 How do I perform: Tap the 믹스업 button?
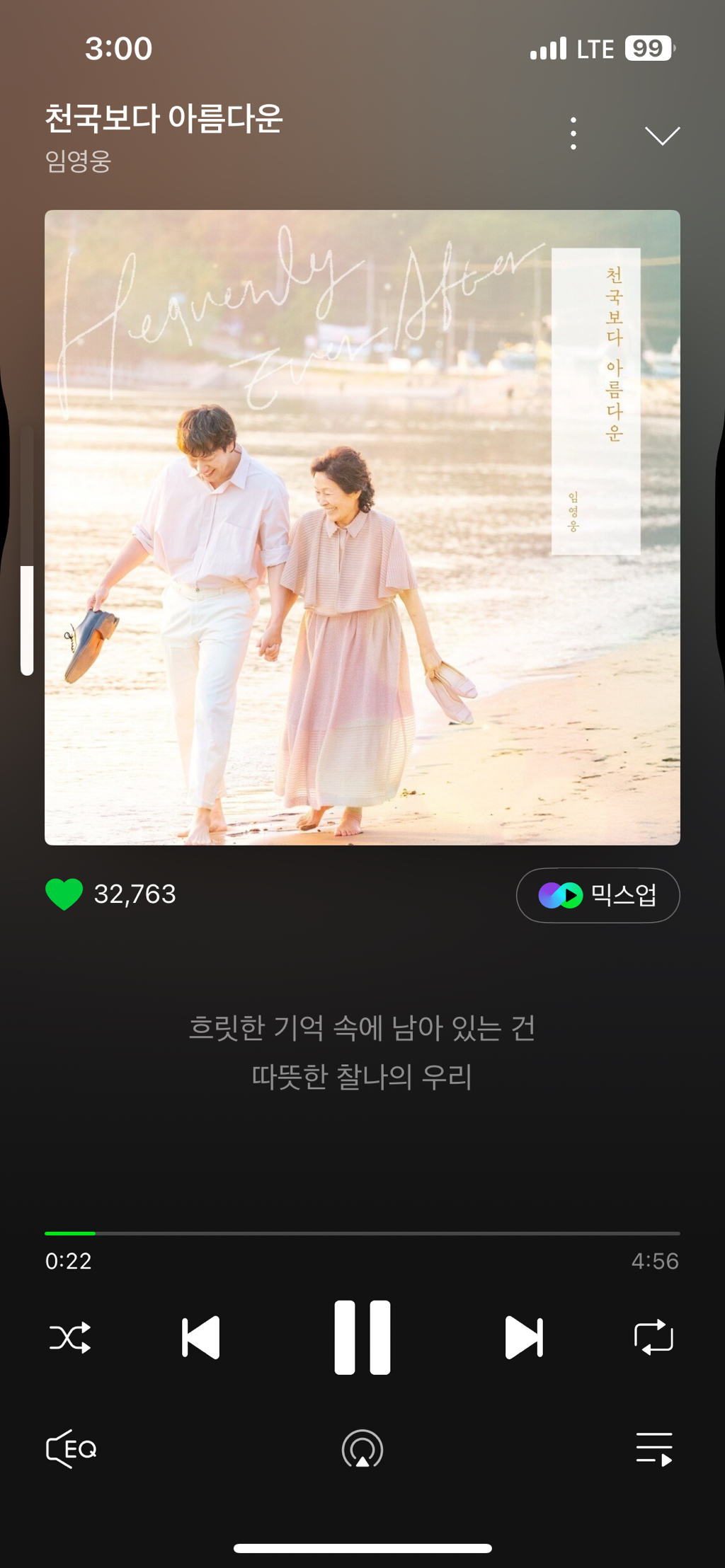[x=598, y=895]
